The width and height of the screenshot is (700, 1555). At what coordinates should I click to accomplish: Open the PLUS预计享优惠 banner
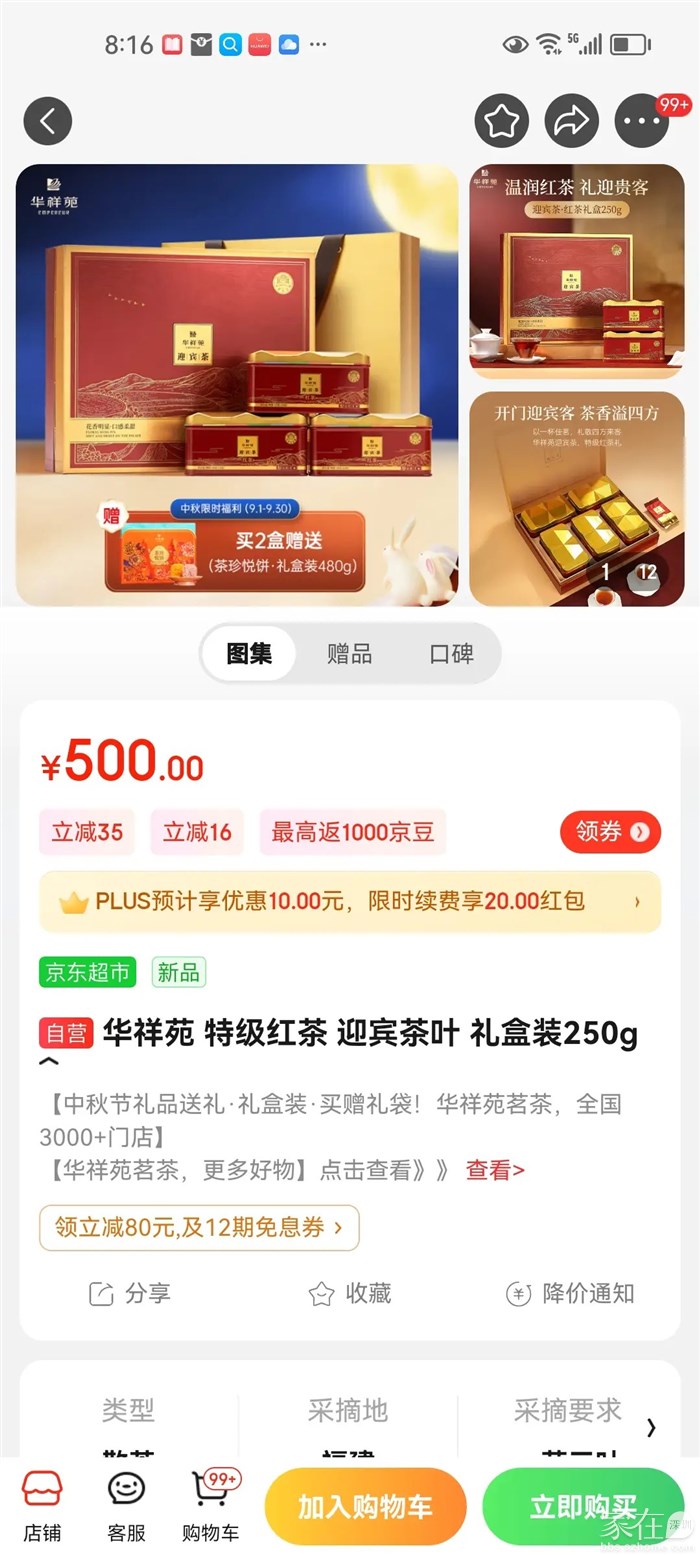tap(350, 902)
